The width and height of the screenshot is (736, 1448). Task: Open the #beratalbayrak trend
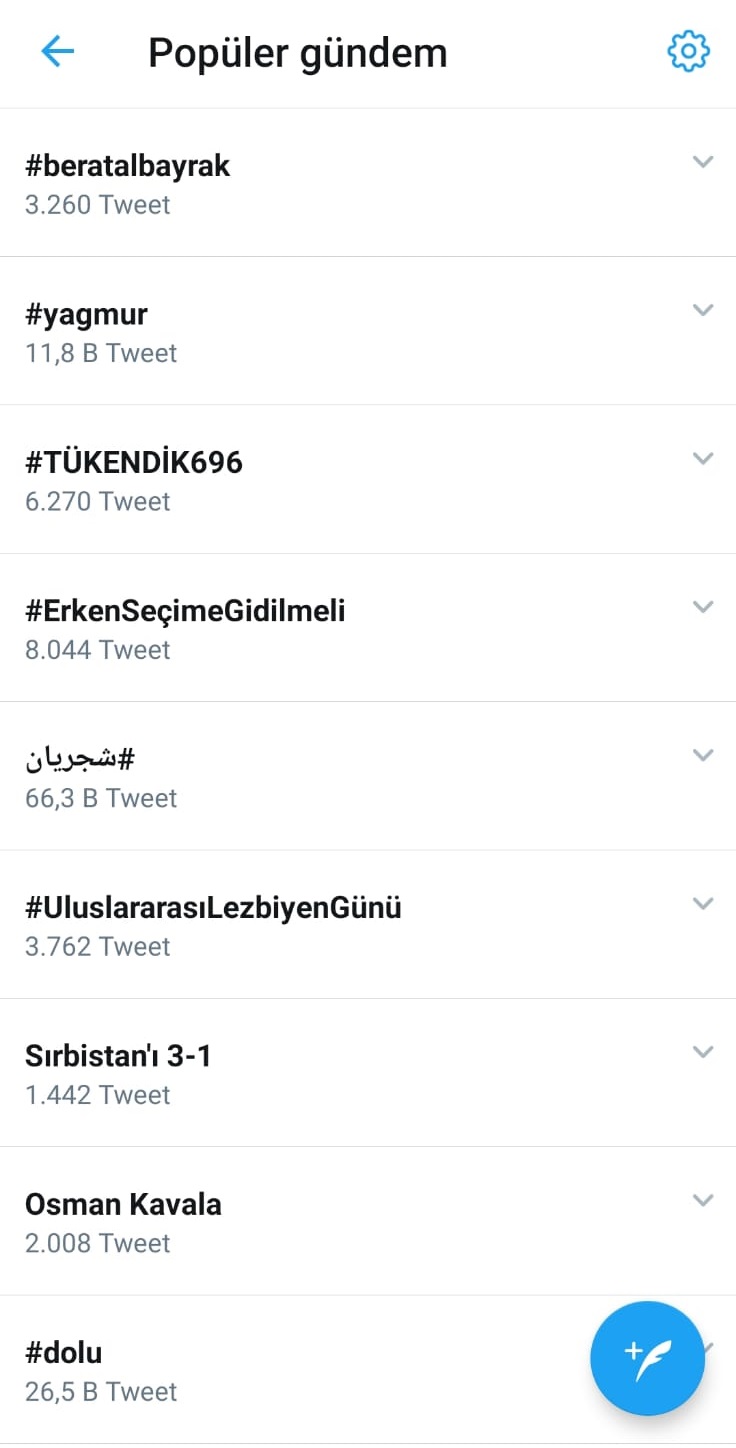[x=128, y=166]
